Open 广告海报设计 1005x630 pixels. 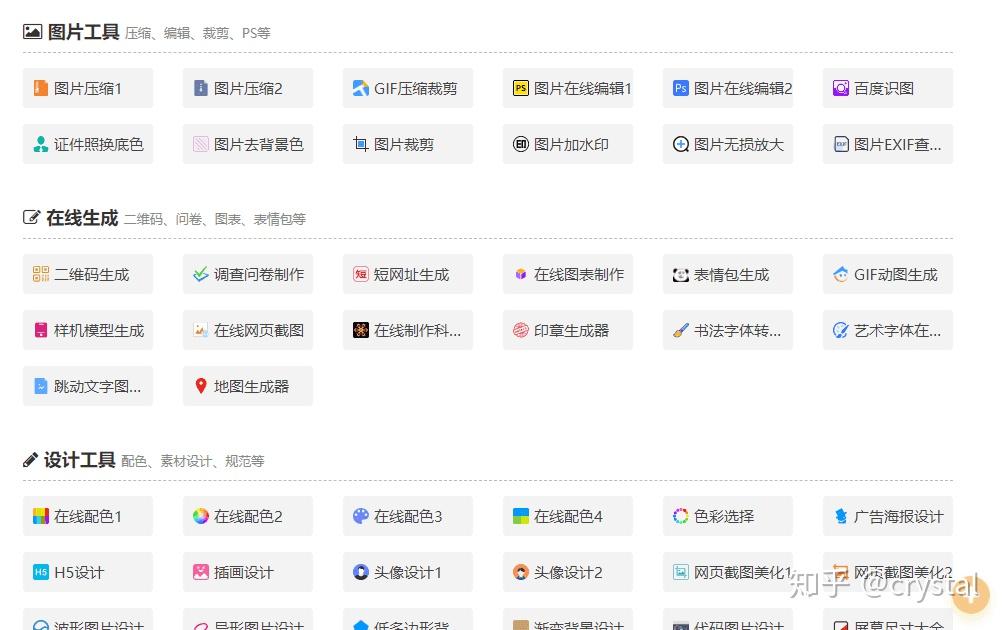888,516
